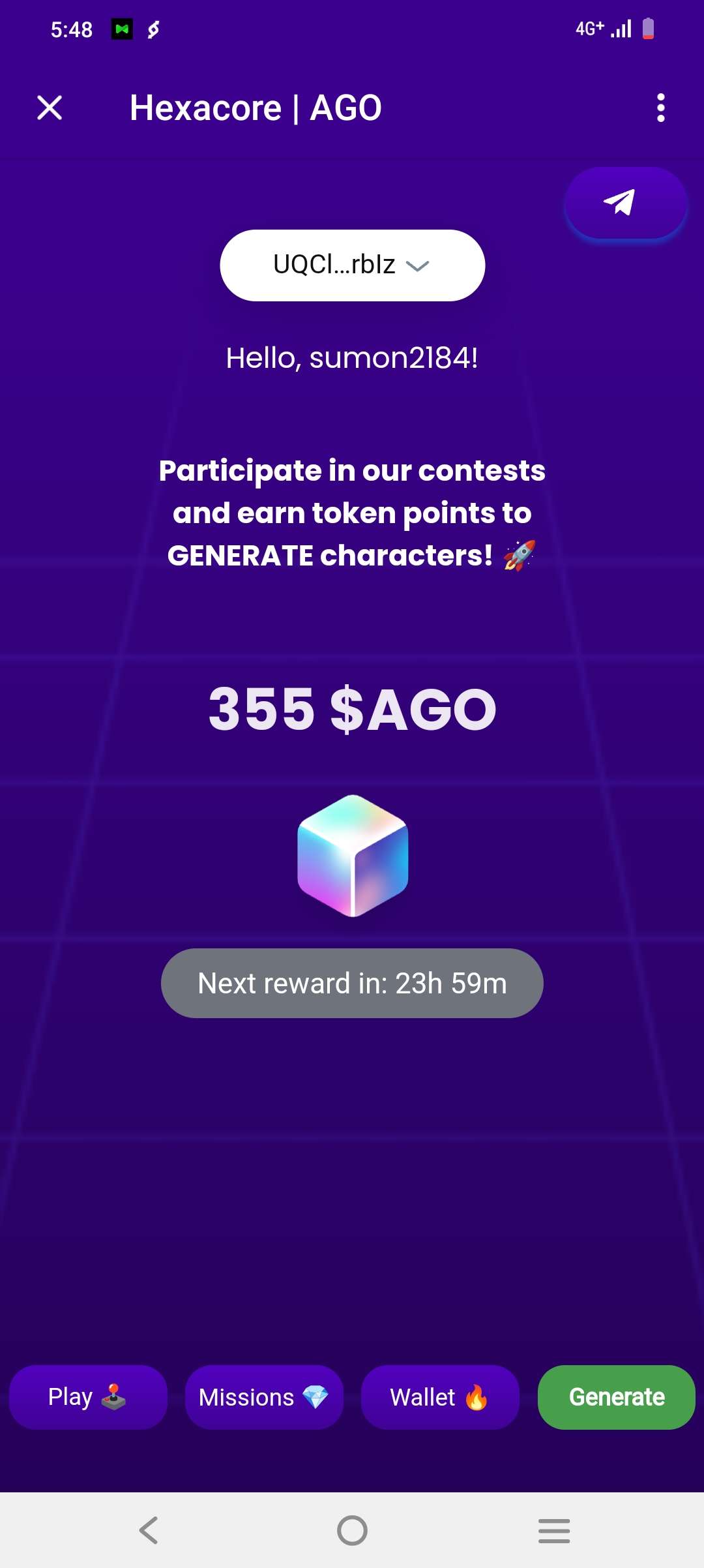Close the Hexacore mini app
Screen dimensions: 704x1568
[50, 108]
